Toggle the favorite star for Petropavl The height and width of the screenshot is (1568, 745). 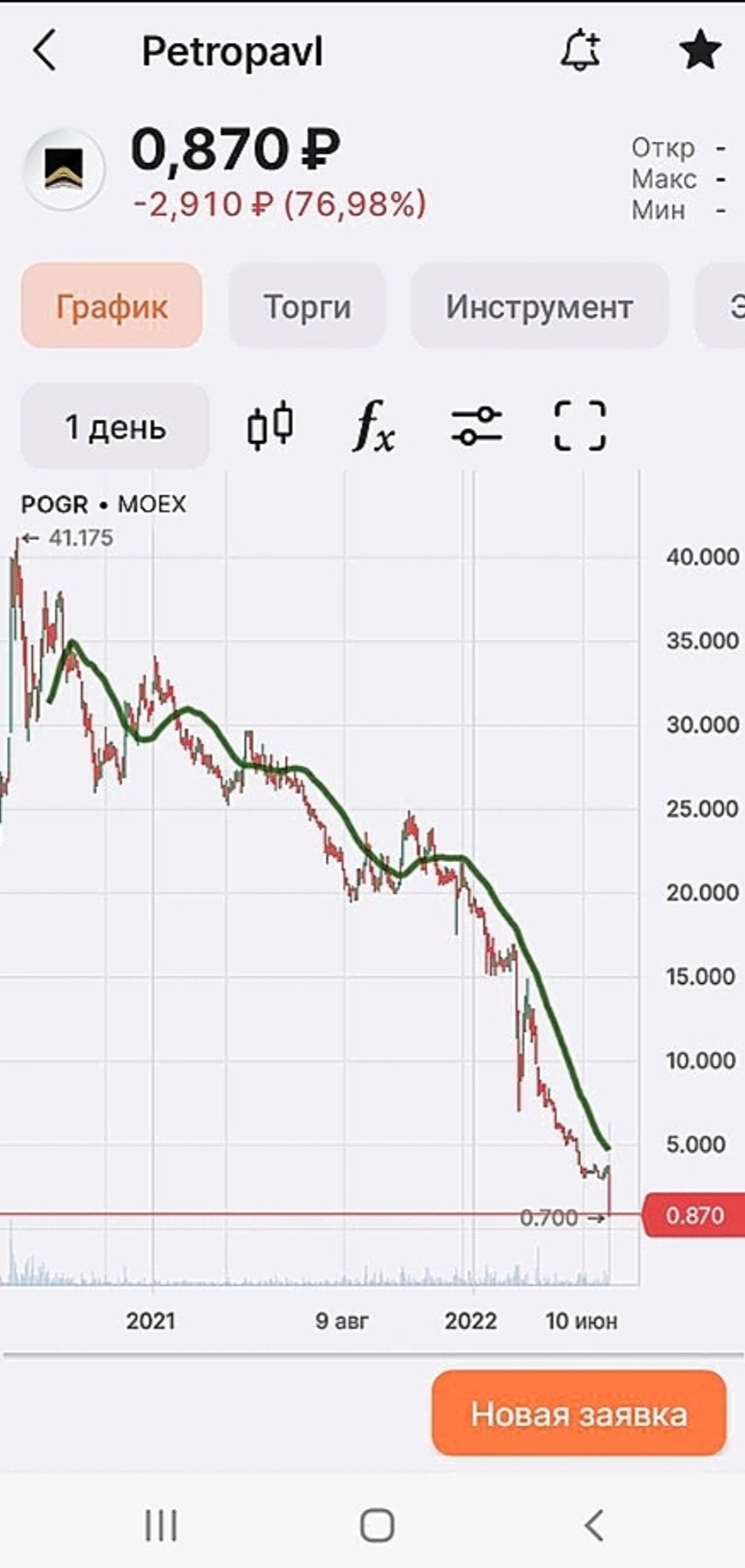click(x=700, y=51)
